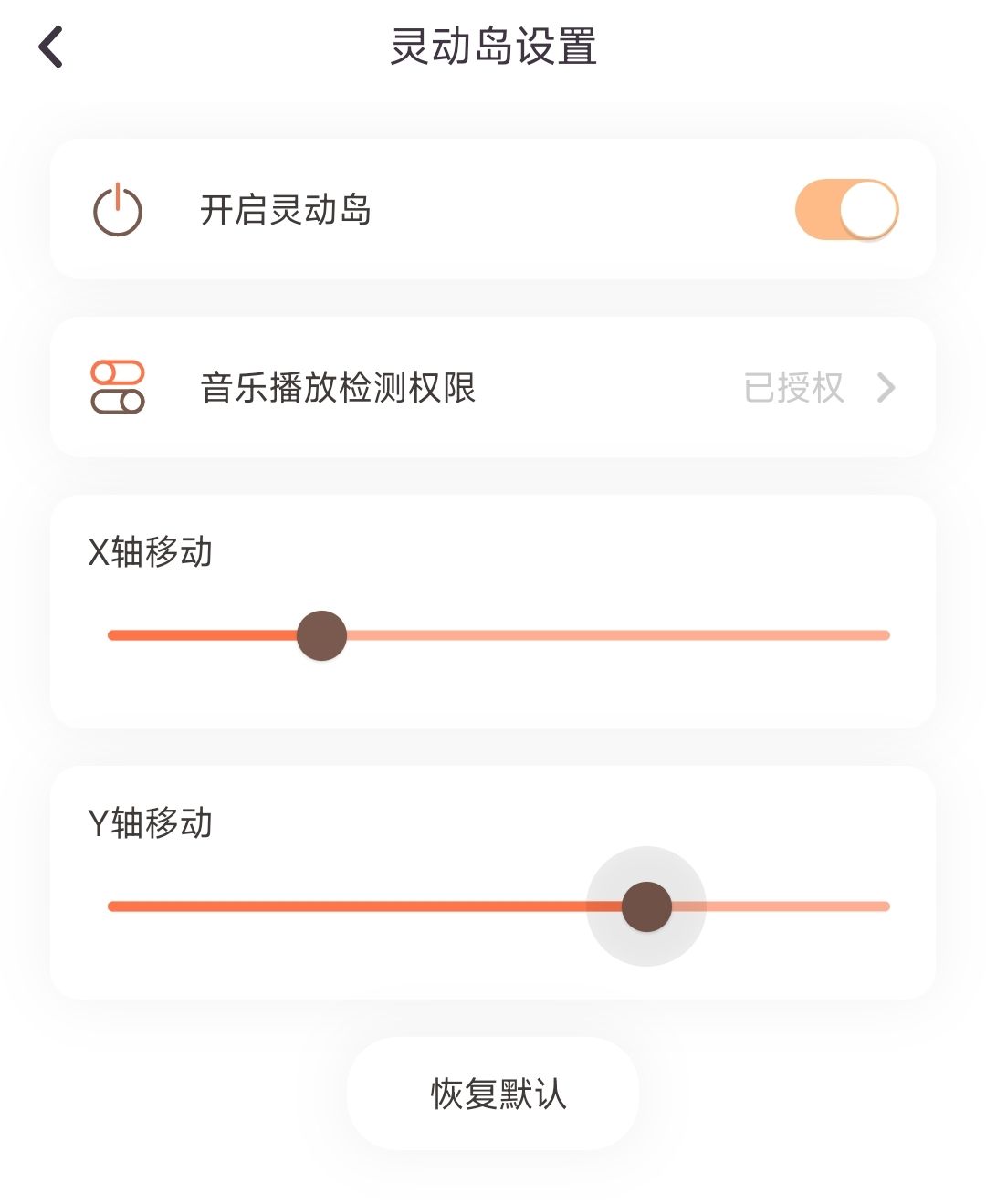Tap the 恢复默认 button
The width and height of the screenshot is (986, 1204).
click(493, 1093)
